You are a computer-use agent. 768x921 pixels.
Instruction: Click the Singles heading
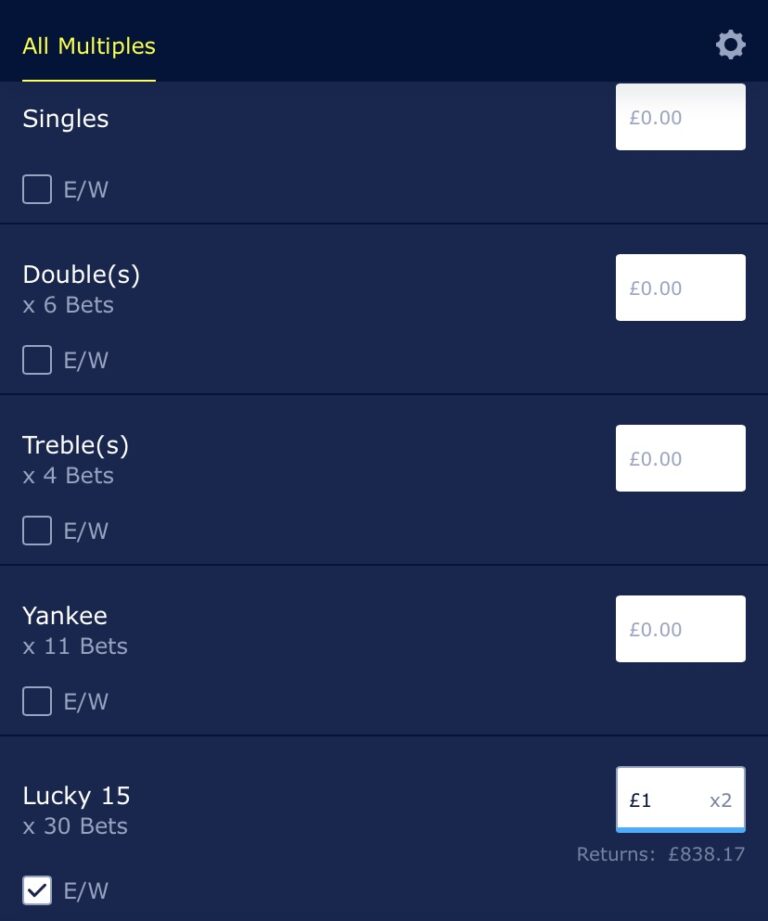tap(65, 119)
